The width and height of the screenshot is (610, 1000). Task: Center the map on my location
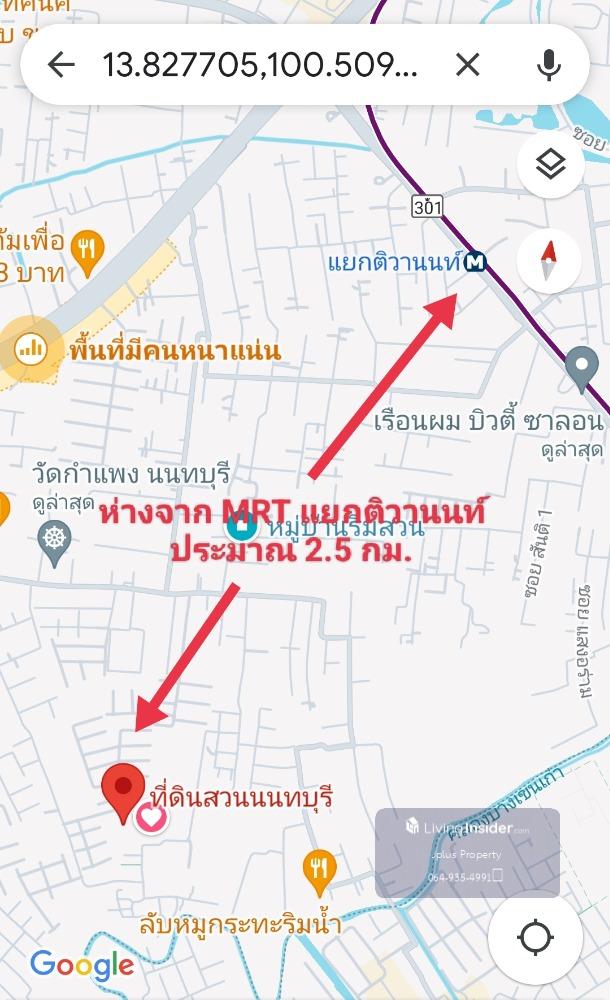pos(536,937)
